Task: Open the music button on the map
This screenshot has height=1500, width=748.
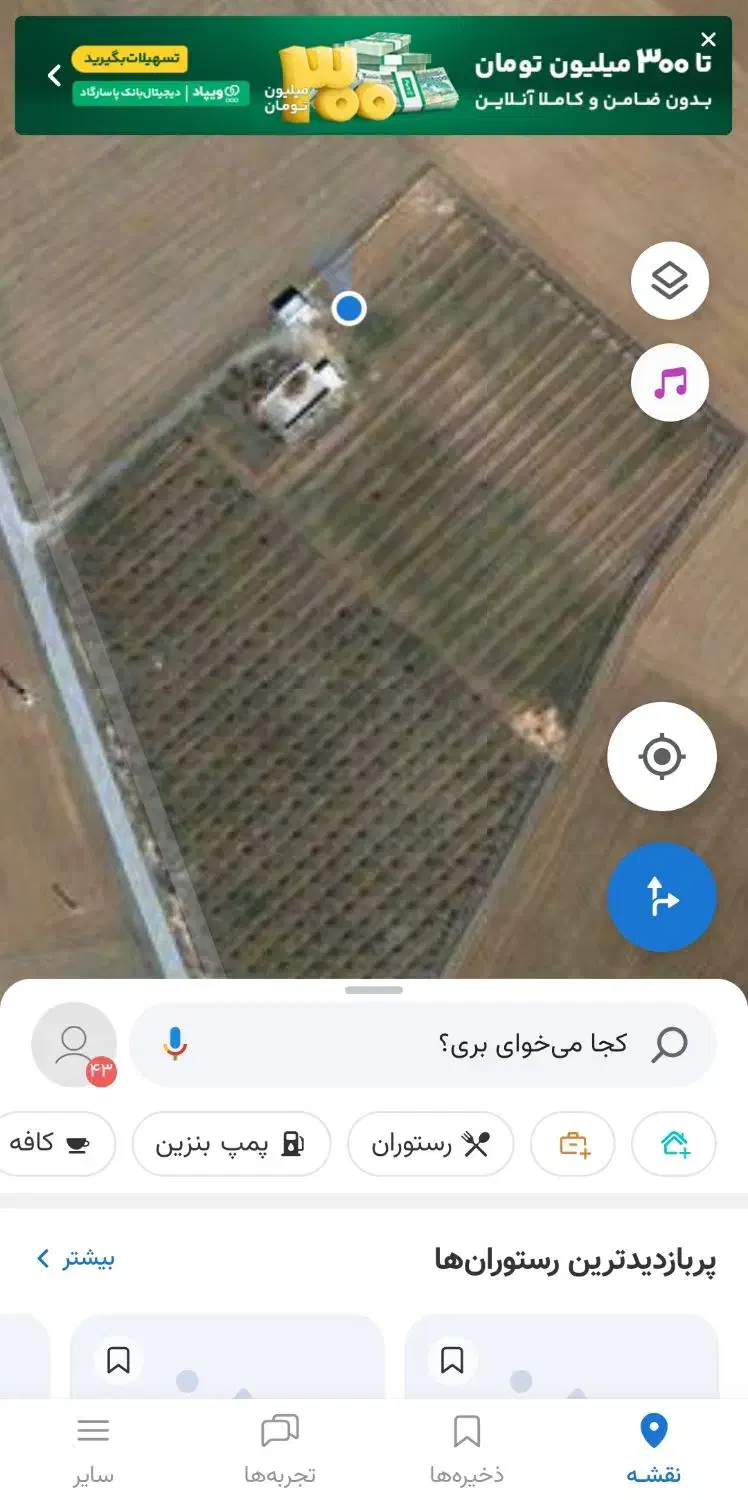Action: pyautogui.click(x=669, y=382)
